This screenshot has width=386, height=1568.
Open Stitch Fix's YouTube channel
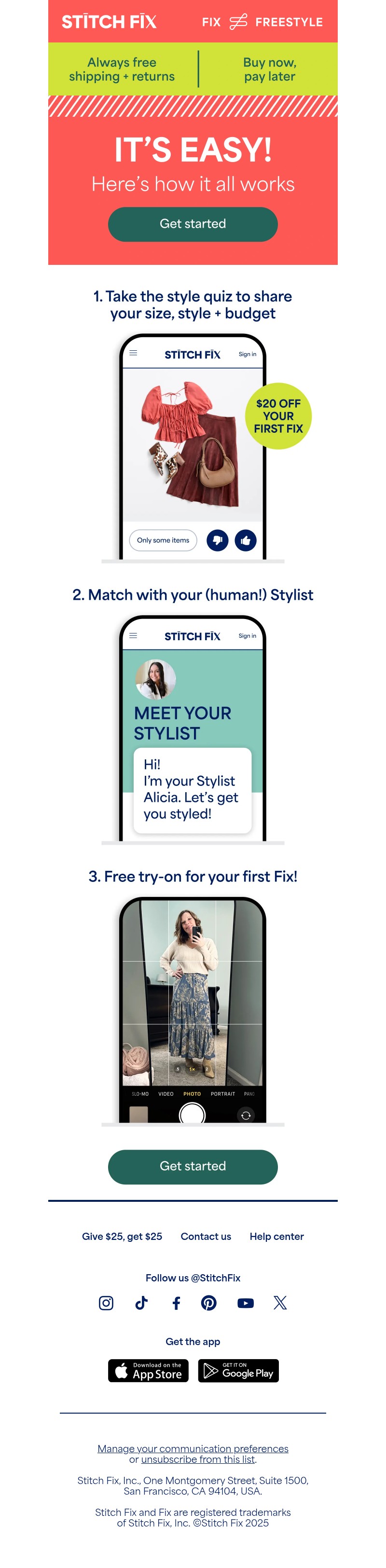pyautogui.click(x=246, y=1303)
